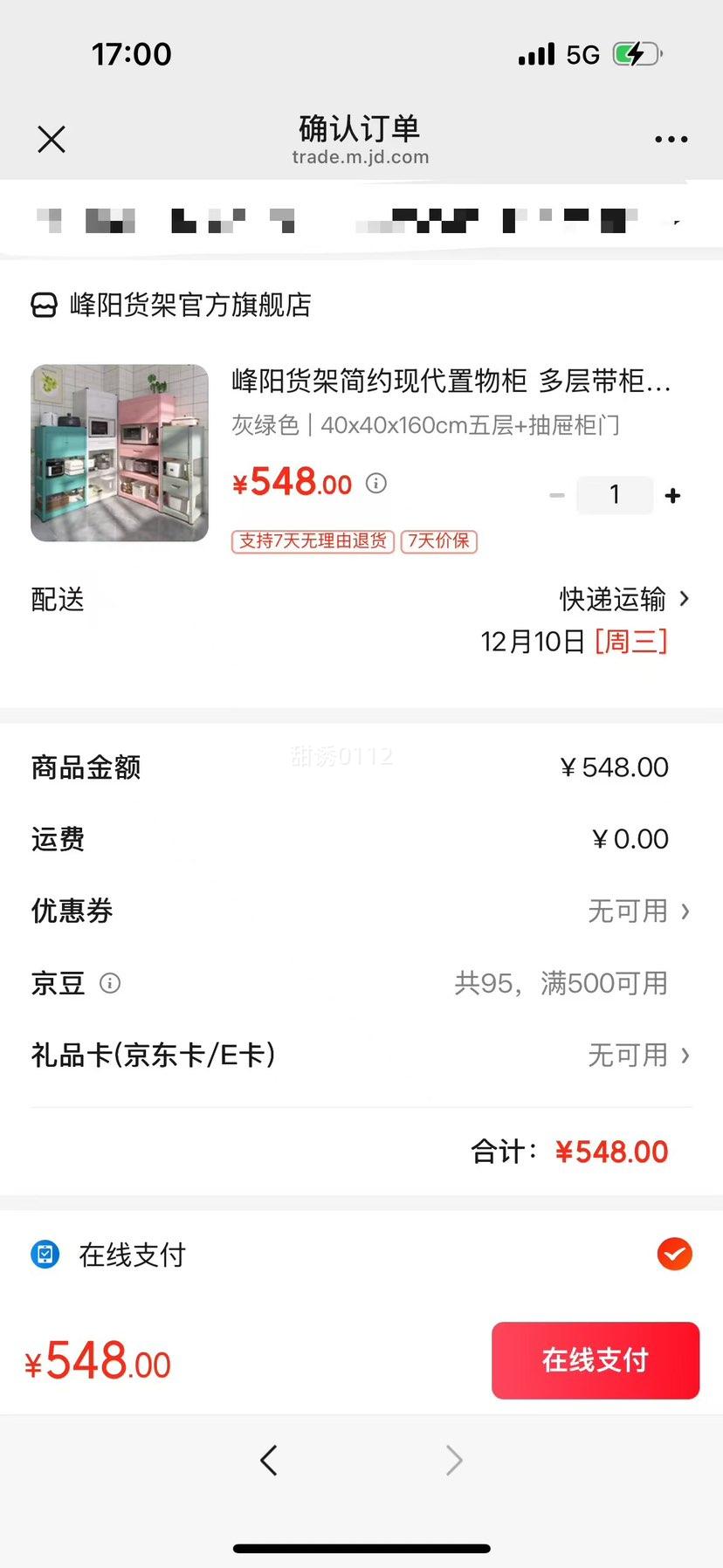Increase item quantity with plus button
Viewport: 723px width, 1568px height.
point(672,496)
